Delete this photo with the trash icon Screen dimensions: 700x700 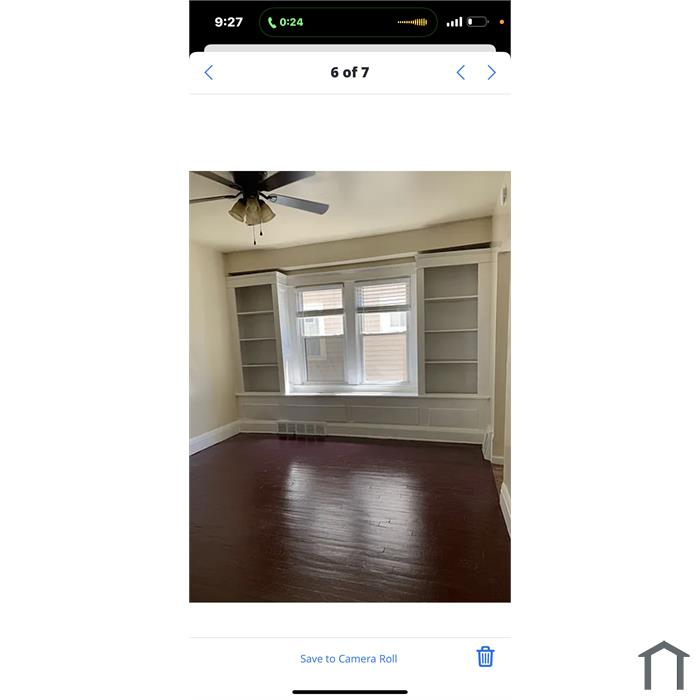click(x=485, y=656)
